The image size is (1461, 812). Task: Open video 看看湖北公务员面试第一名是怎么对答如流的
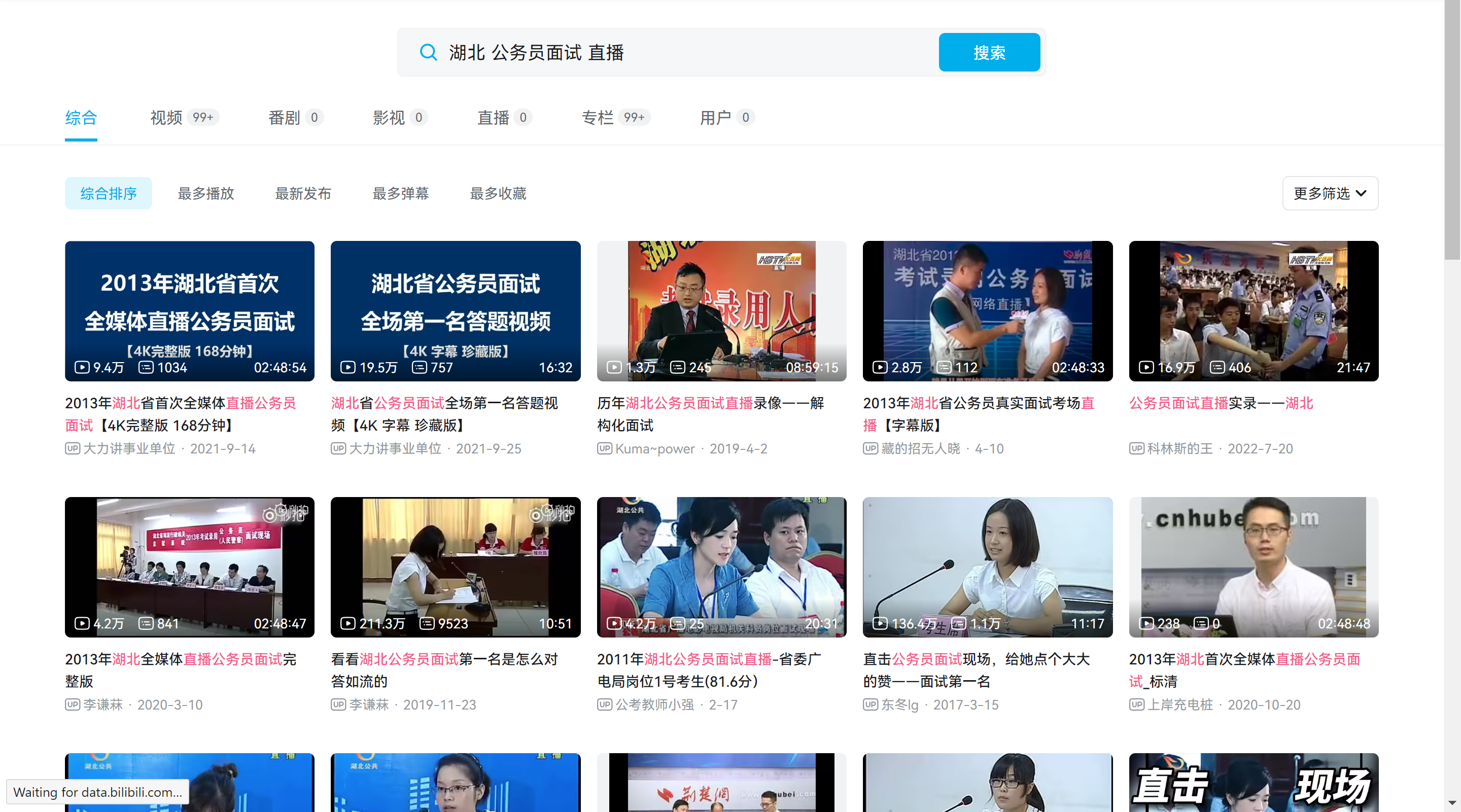click(x=455, y=567)
